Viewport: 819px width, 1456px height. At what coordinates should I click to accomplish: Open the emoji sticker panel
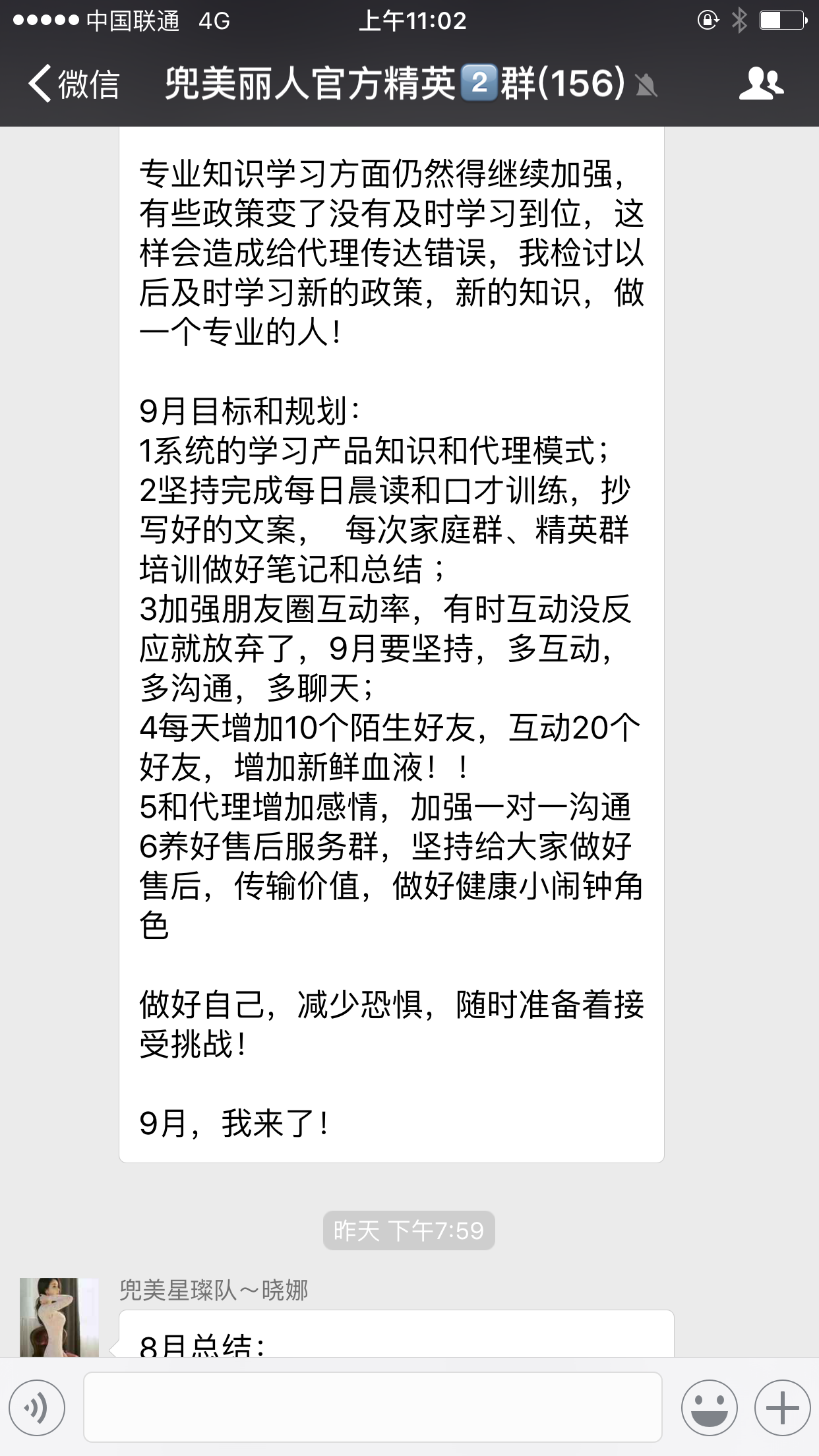[x=709, y=1408]
